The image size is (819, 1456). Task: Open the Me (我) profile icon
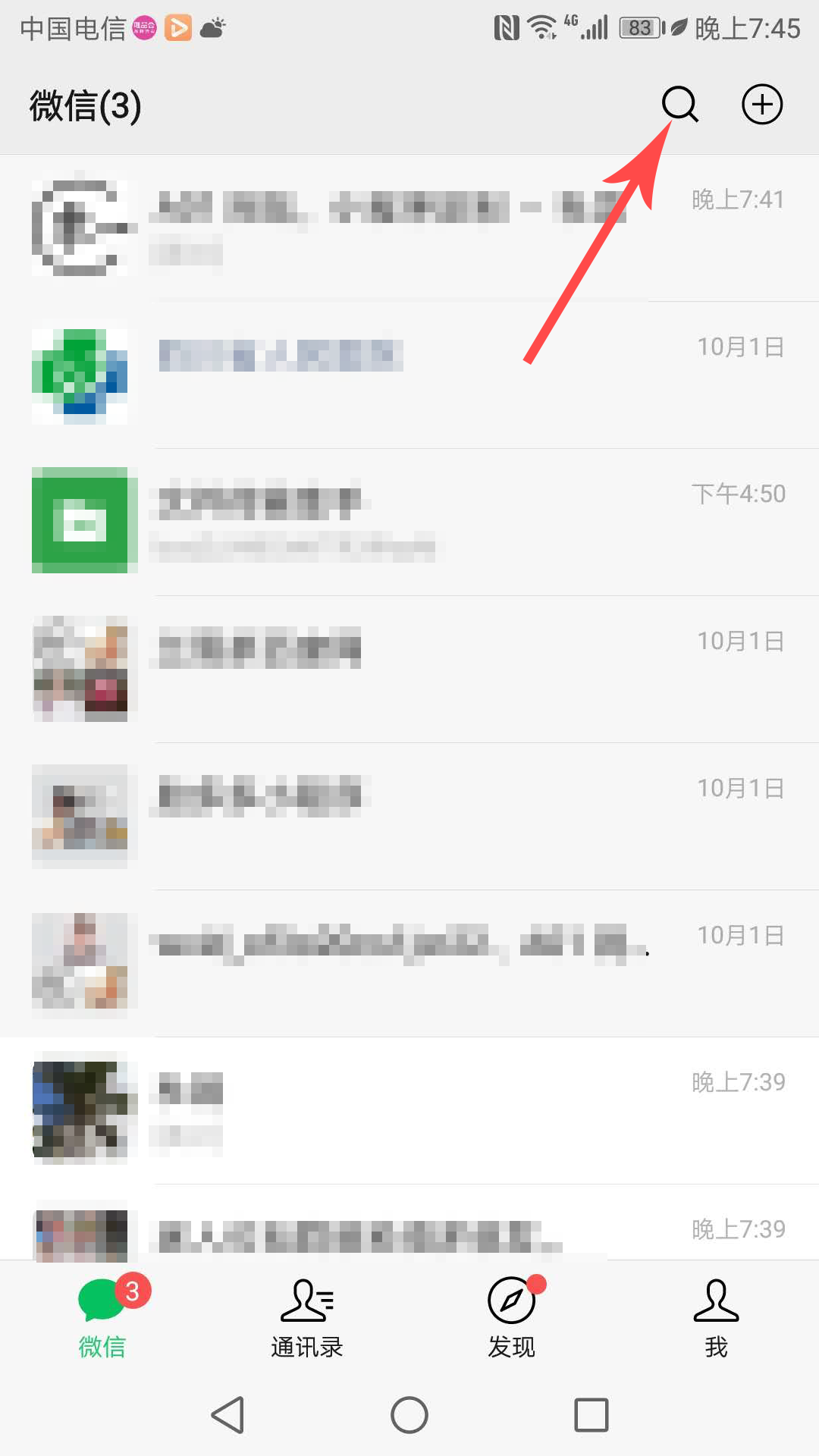[x=715, y=1300]
